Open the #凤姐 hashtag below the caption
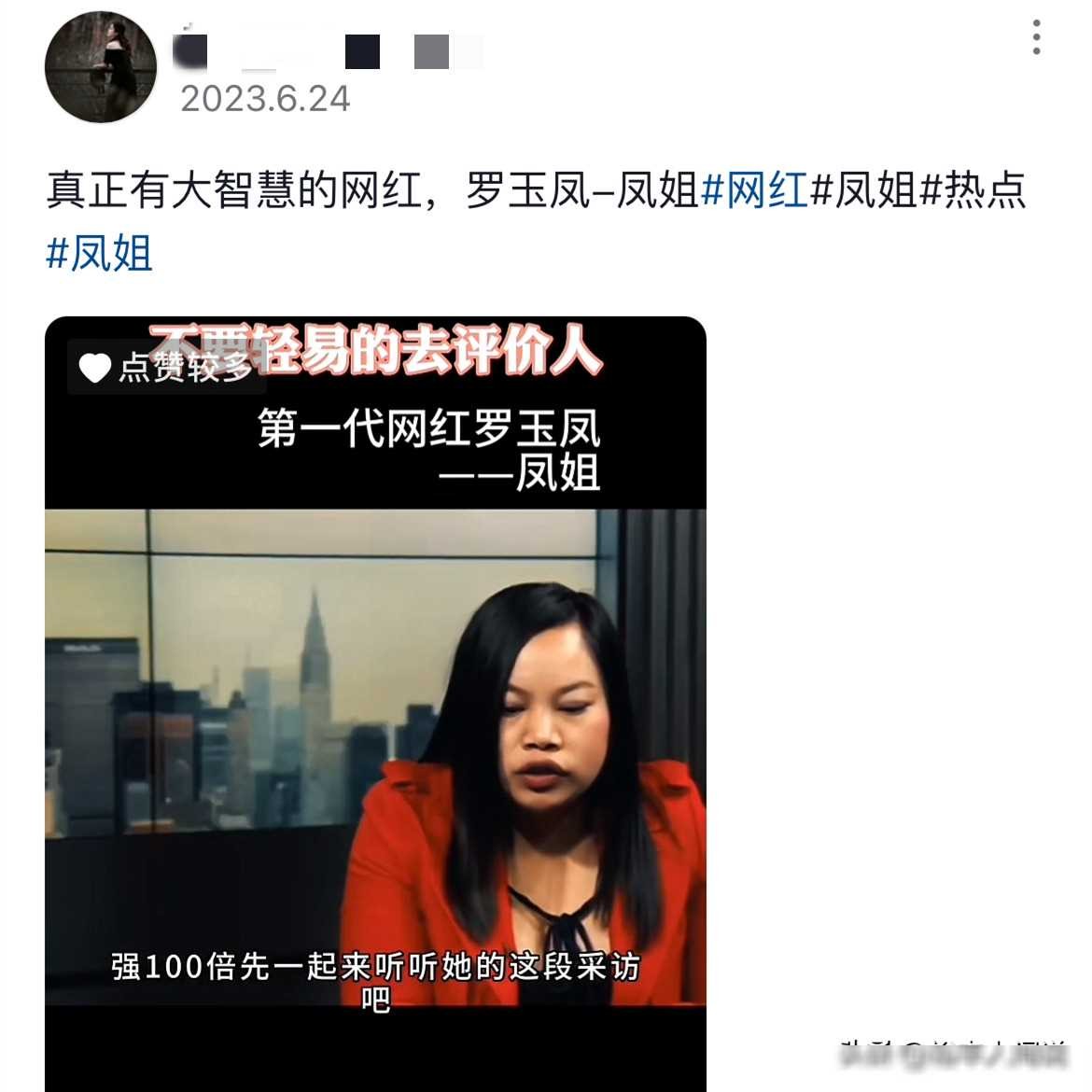Viewport: 1092px width, 1092px height. click(x=100, y=253)
